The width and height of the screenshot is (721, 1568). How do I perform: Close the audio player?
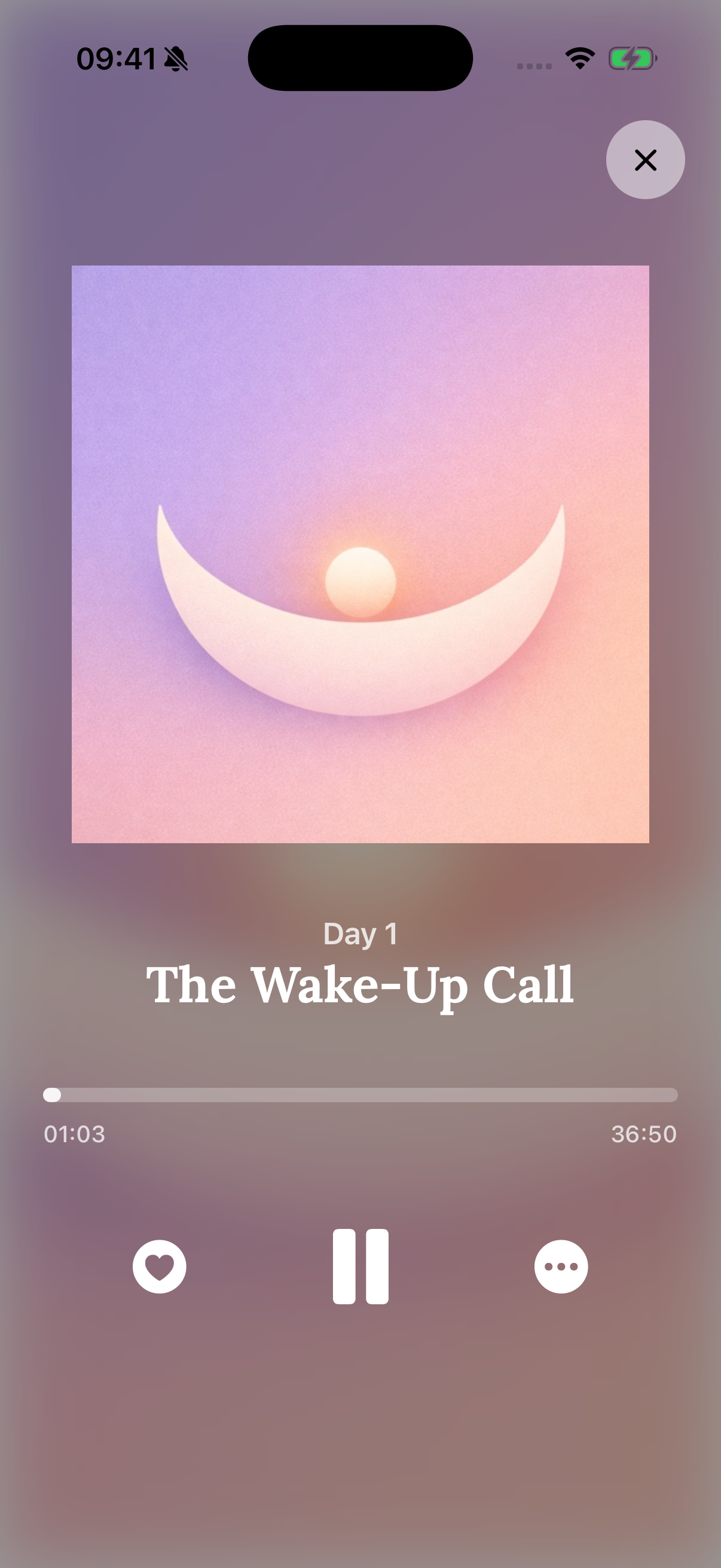point(645,160)
